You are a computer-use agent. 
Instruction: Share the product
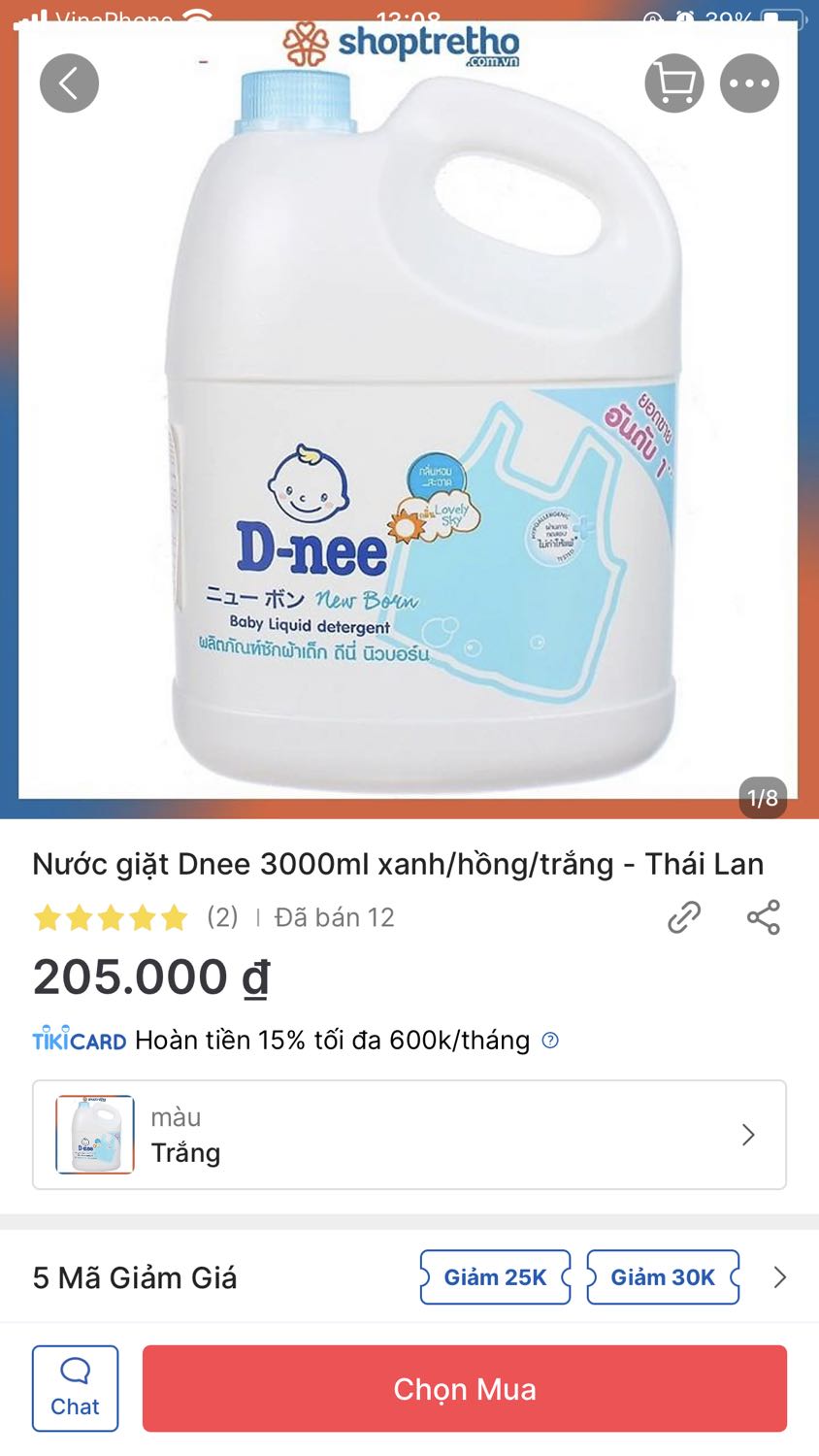pos(763,916)
